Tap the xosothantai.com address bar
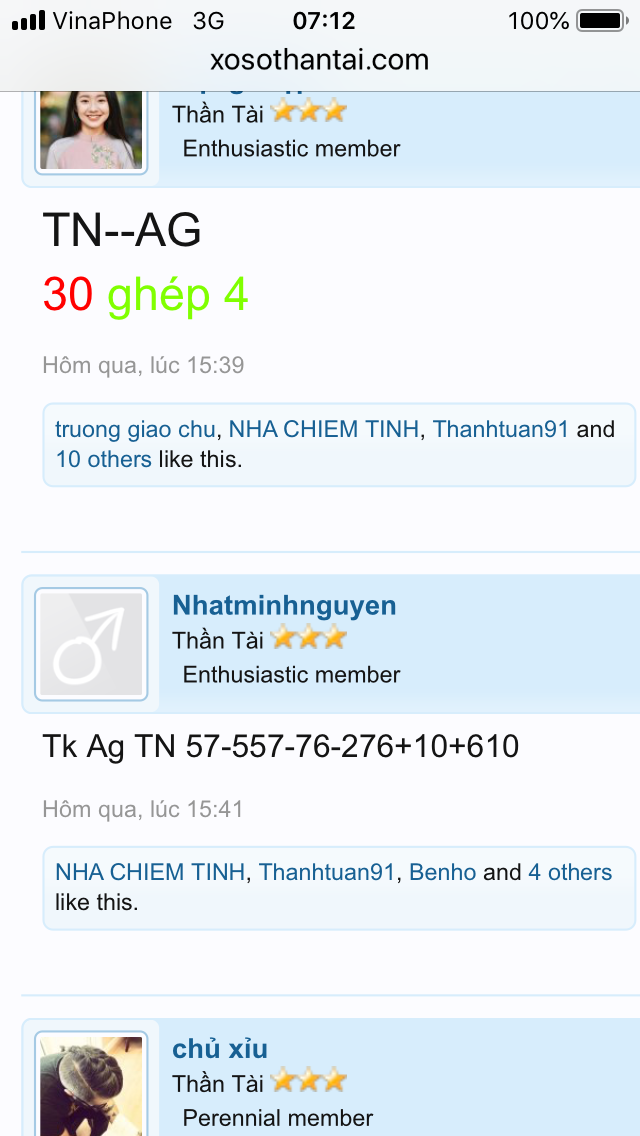The height and width of the screenshot is (1136, 640). pyautogui.click(x=320, y=59)
